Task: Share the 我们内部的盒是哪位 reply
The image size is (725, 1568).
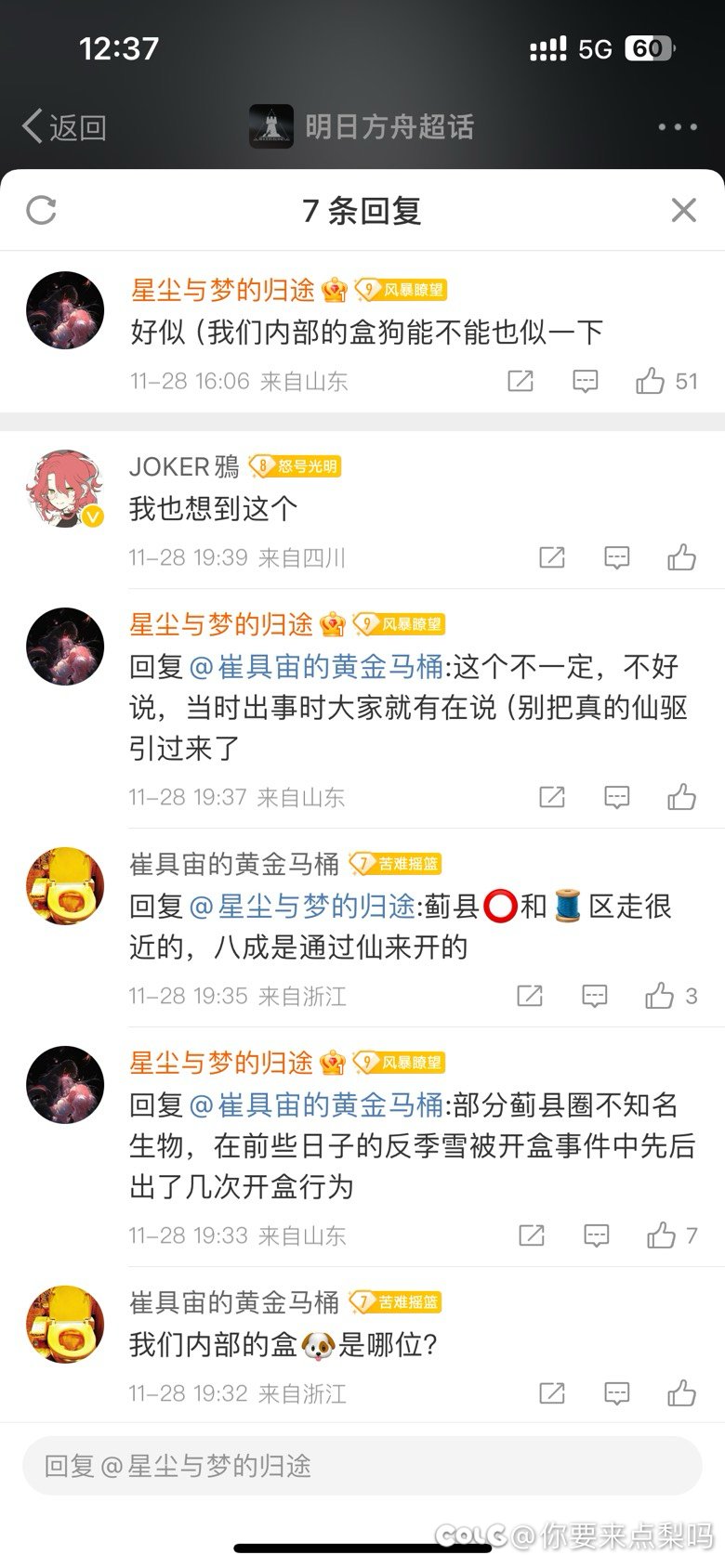Action: (x=552, y=1393)
